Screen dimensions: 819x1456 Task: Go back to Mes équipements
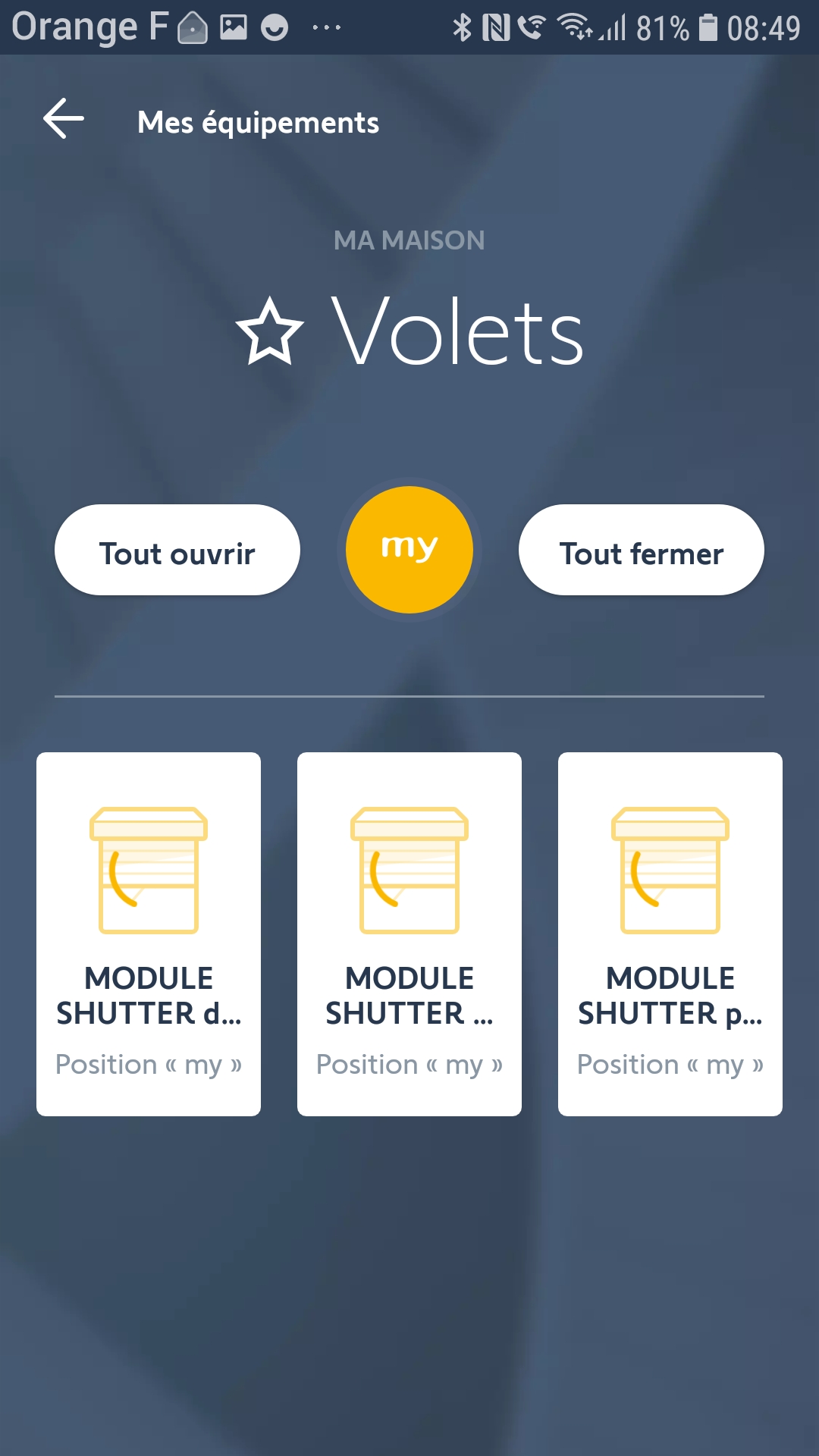[x=64, y=119]
